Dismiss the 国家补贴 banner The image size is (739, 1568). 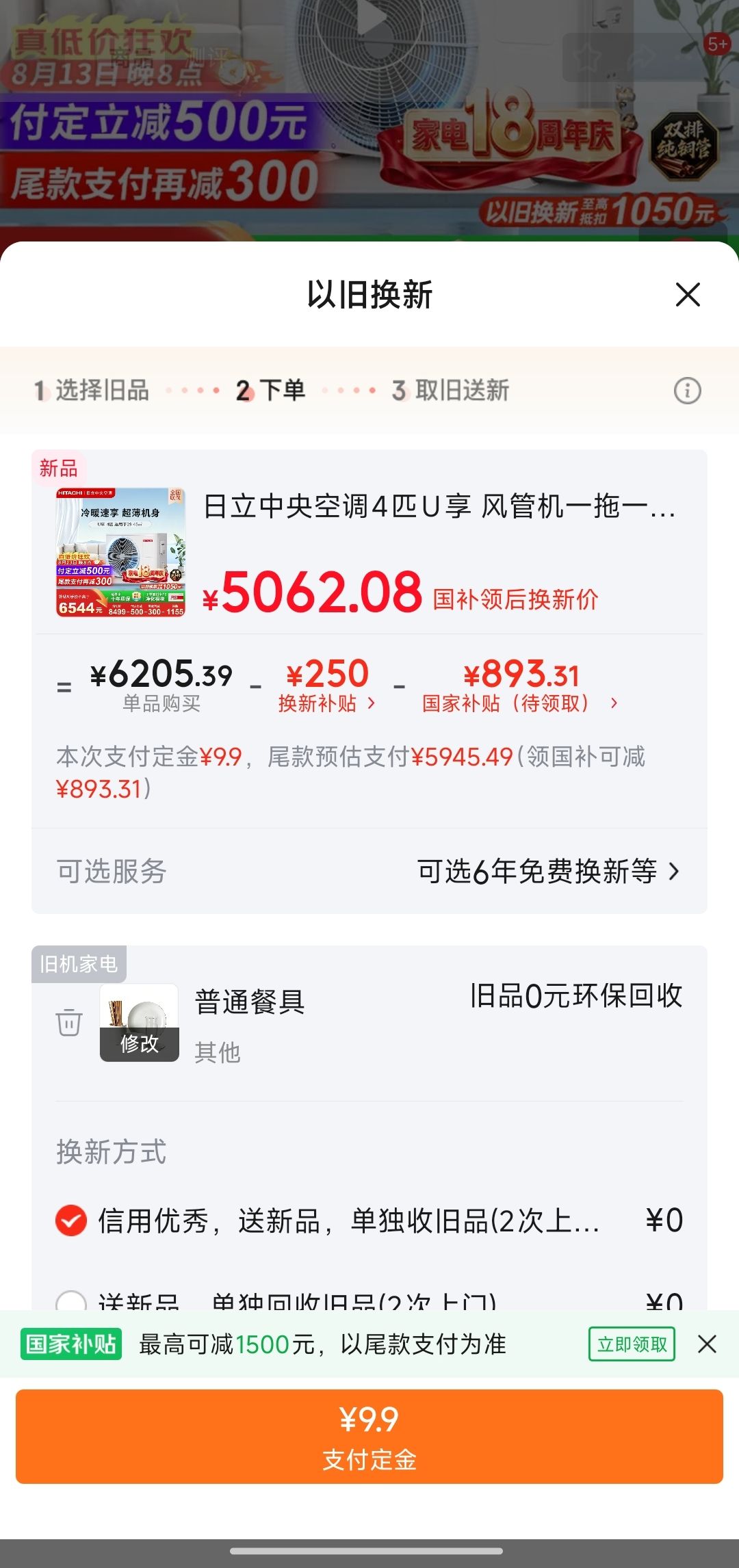pyautogui.click(x=708, y=1344)
